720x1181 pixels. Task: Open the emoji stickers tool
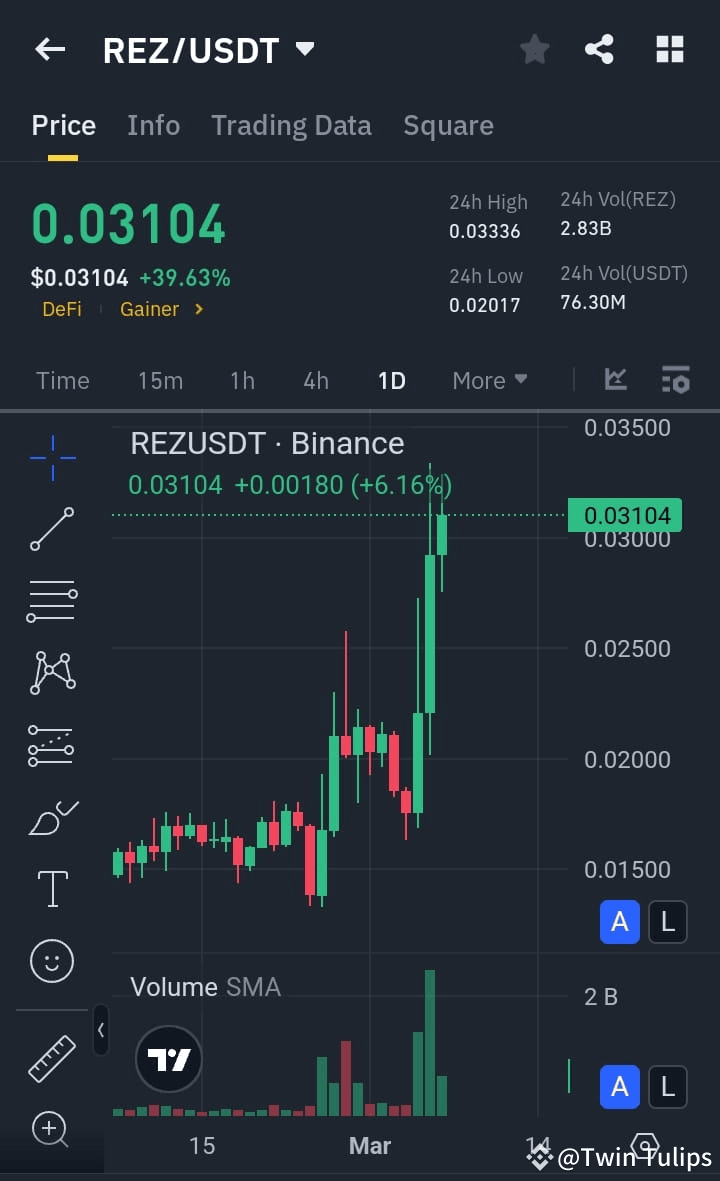52,960
